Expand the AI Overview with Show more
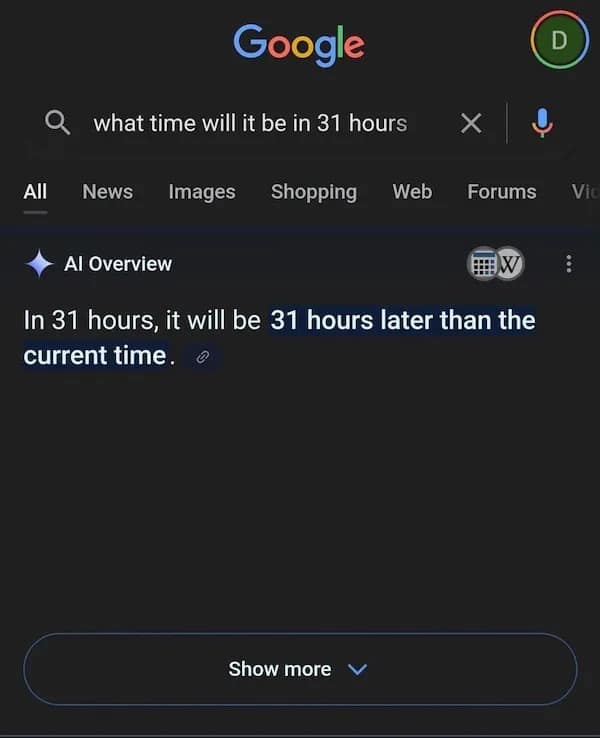Image resolution: width=600 pixels, height=738 pixels. 299,669
